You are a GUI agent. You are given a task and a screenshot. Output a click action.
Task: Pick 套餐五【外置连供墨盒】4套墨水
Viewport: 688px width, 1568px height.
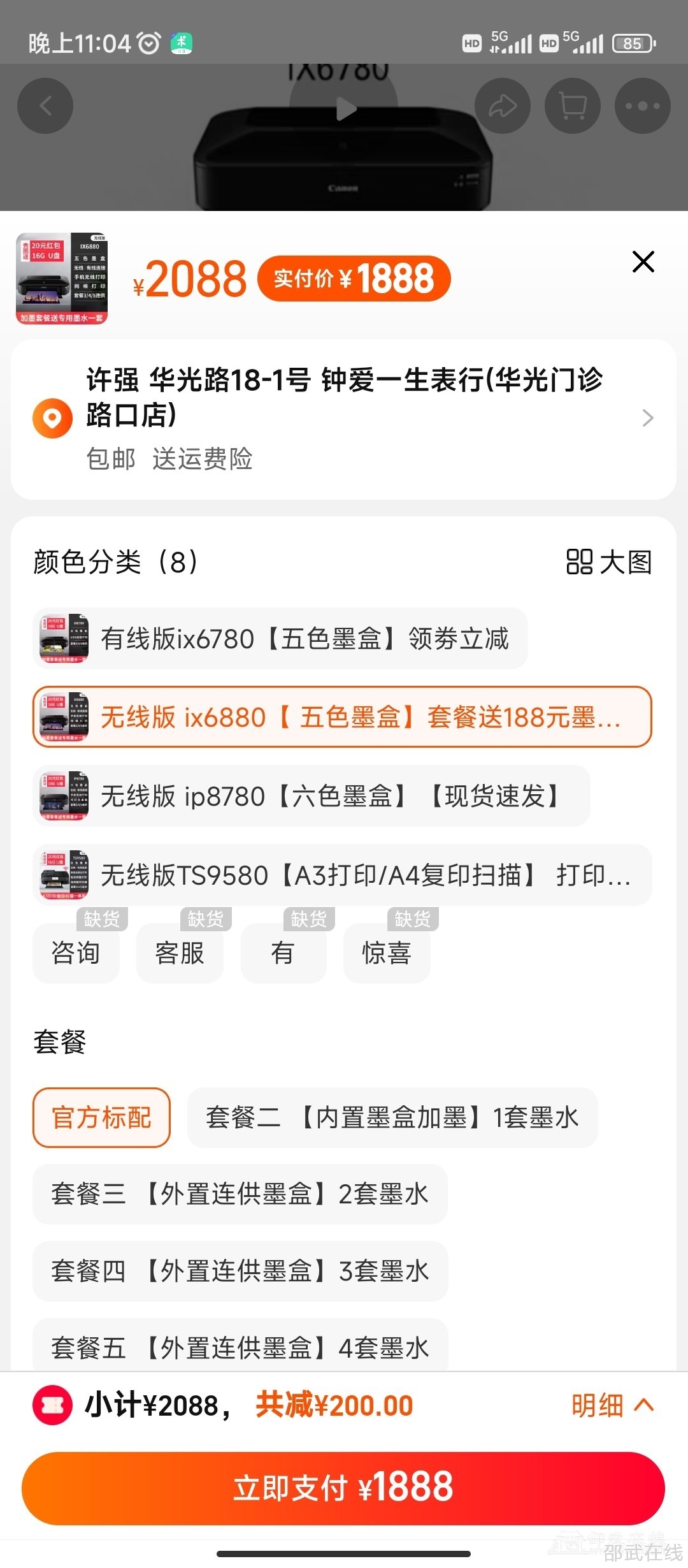(240, 1346)
